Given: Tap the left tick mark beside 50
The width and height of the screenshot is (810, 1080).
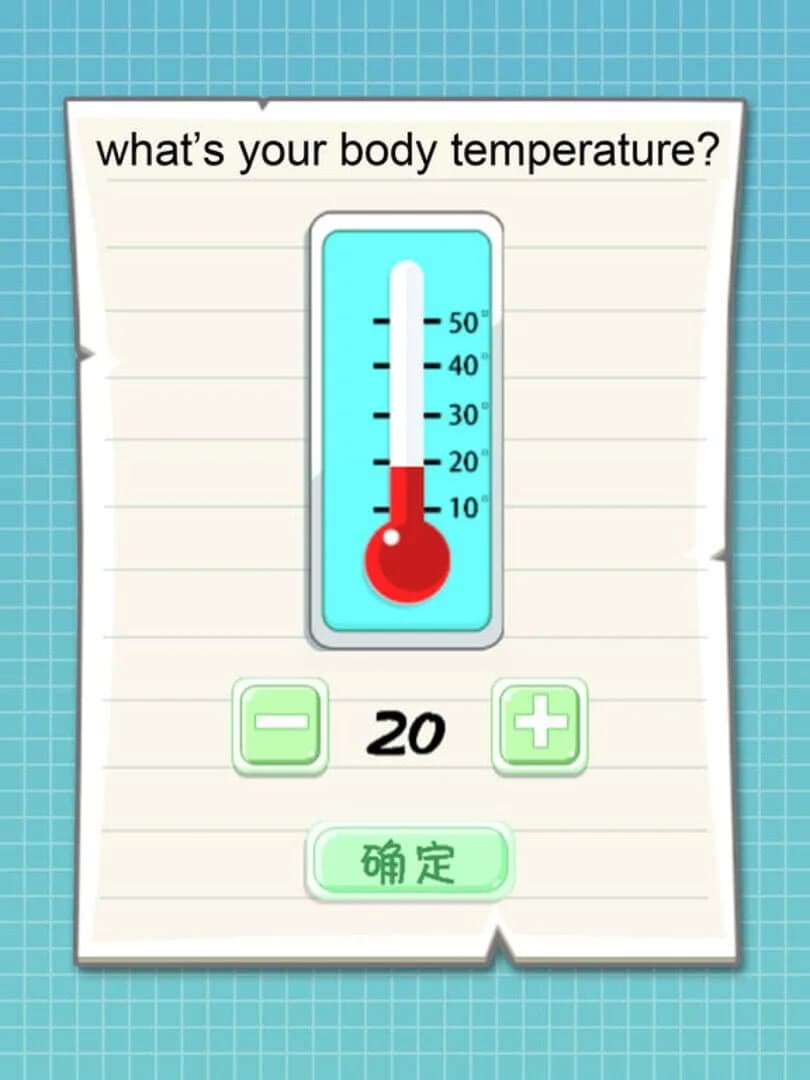Looking at the screenshot, I should point(382,321).
